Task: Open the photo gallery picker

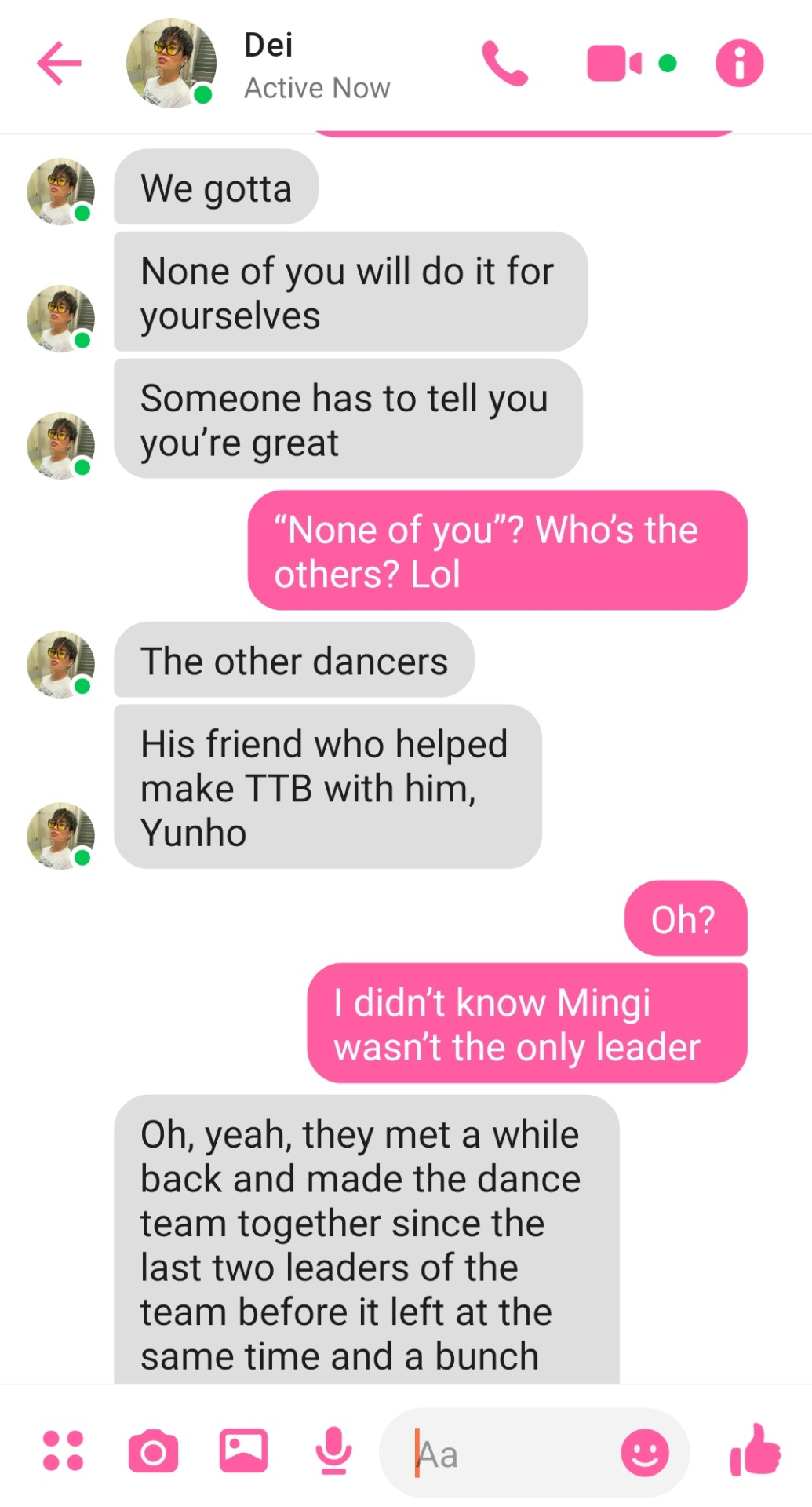Action: click(243, 1450)
